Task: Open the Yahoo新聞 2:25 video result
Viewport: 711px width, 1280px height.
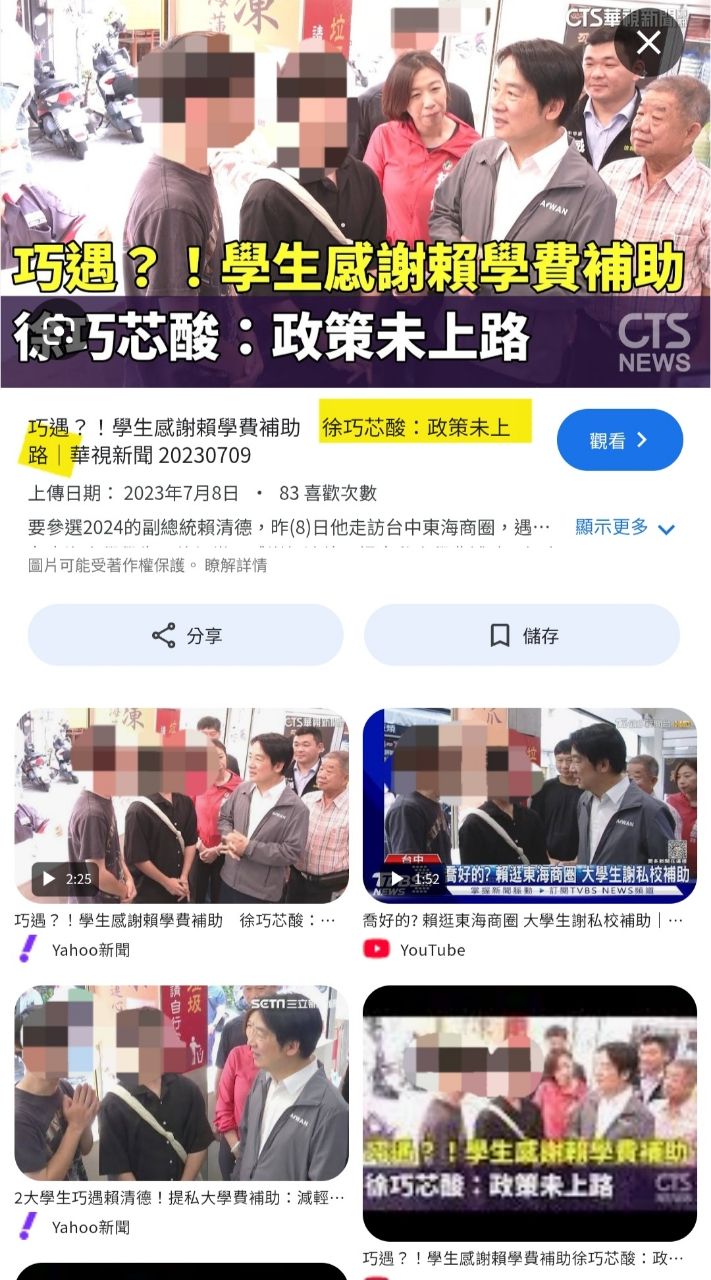Action: coord(181,806)
